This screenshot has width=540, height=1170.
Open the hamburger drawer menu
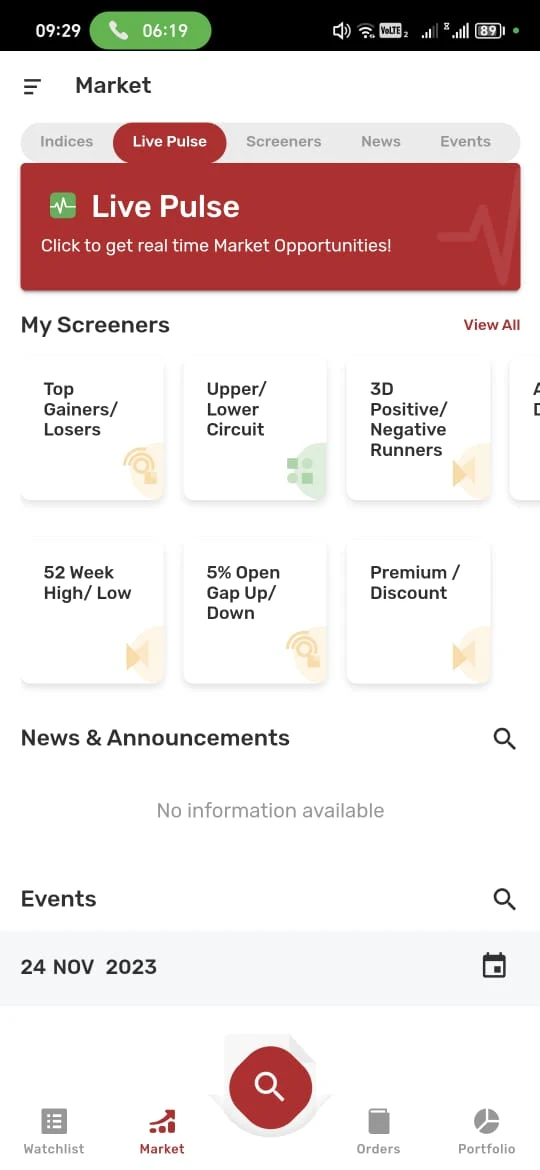[32, 87]
